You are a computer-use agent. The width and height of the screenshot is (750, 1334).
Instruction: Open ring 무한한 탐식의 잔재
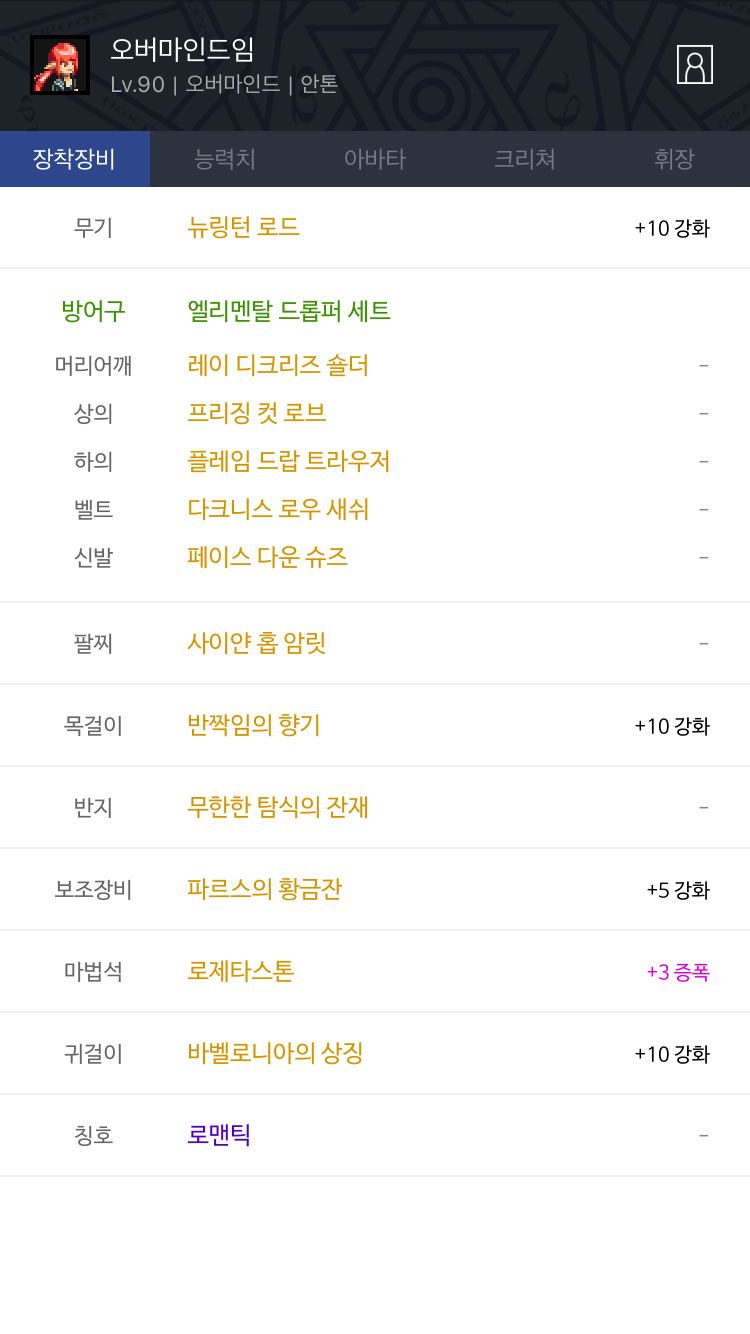pos(278,807)
